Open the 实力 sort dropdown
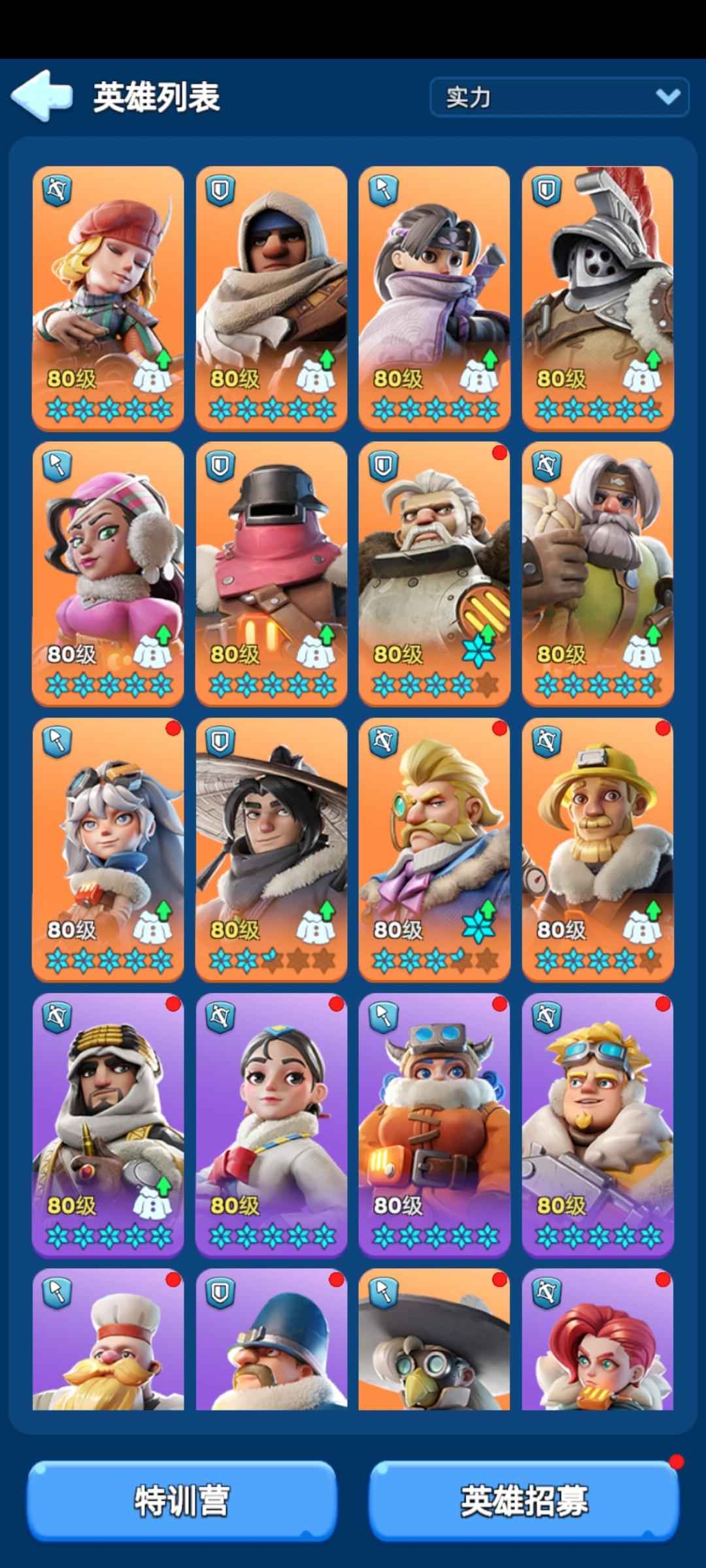Screen dimensions: 706x1568 tap(560, 97)
